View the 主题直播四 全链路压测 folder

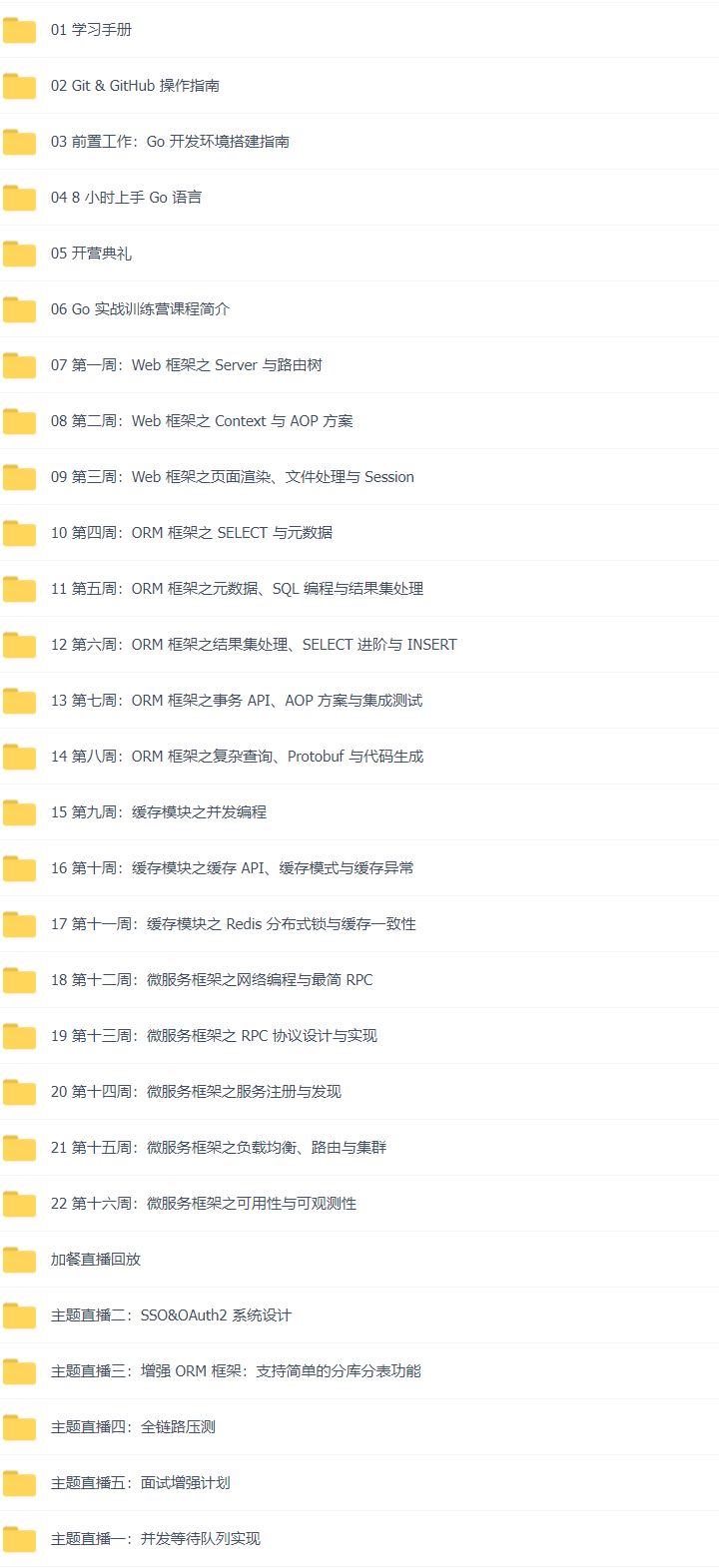coord(133,1427)
